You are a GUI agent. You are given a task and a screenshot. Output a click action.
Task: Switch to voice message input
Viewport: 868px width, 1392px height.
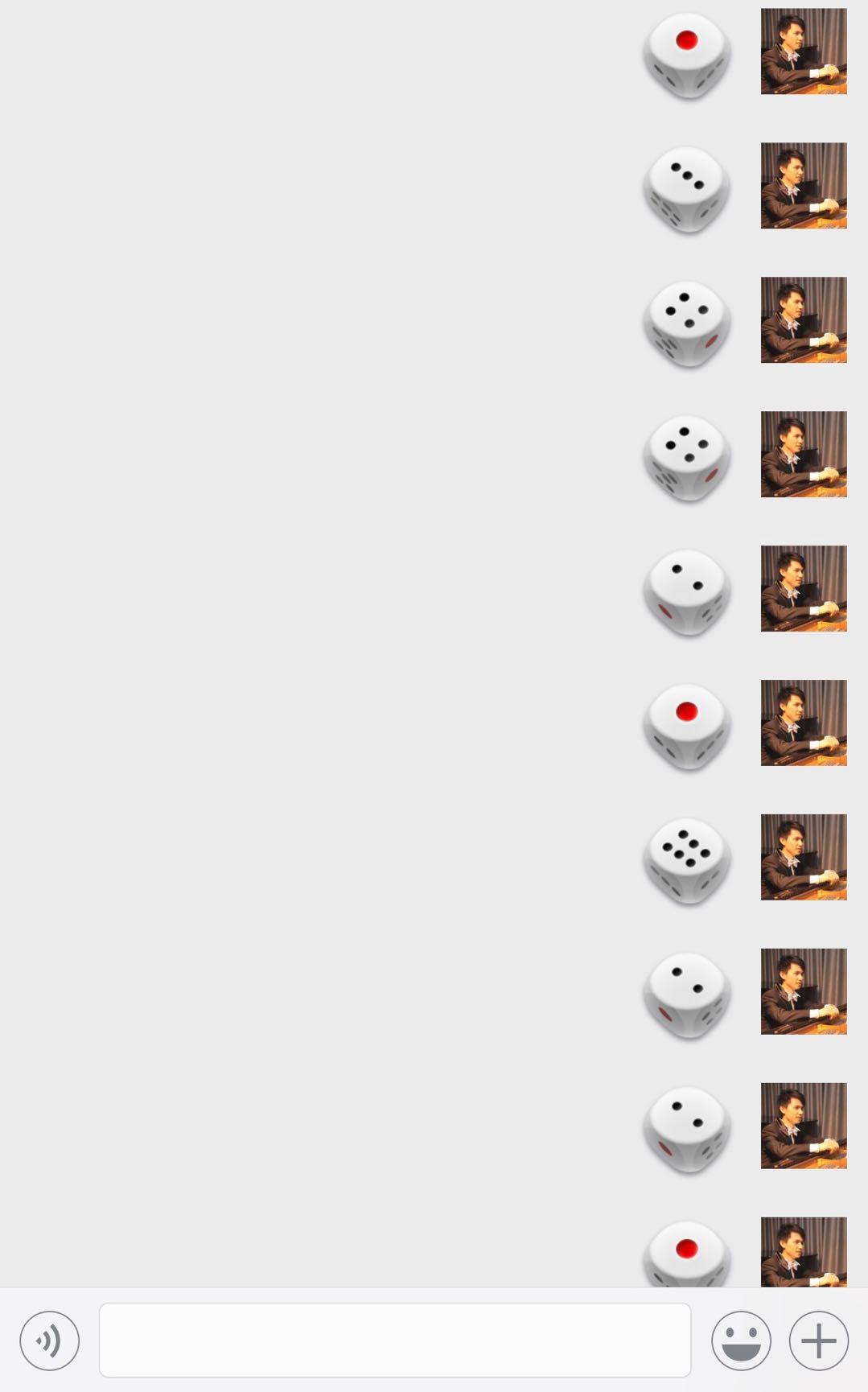(x=50, y=1341)
